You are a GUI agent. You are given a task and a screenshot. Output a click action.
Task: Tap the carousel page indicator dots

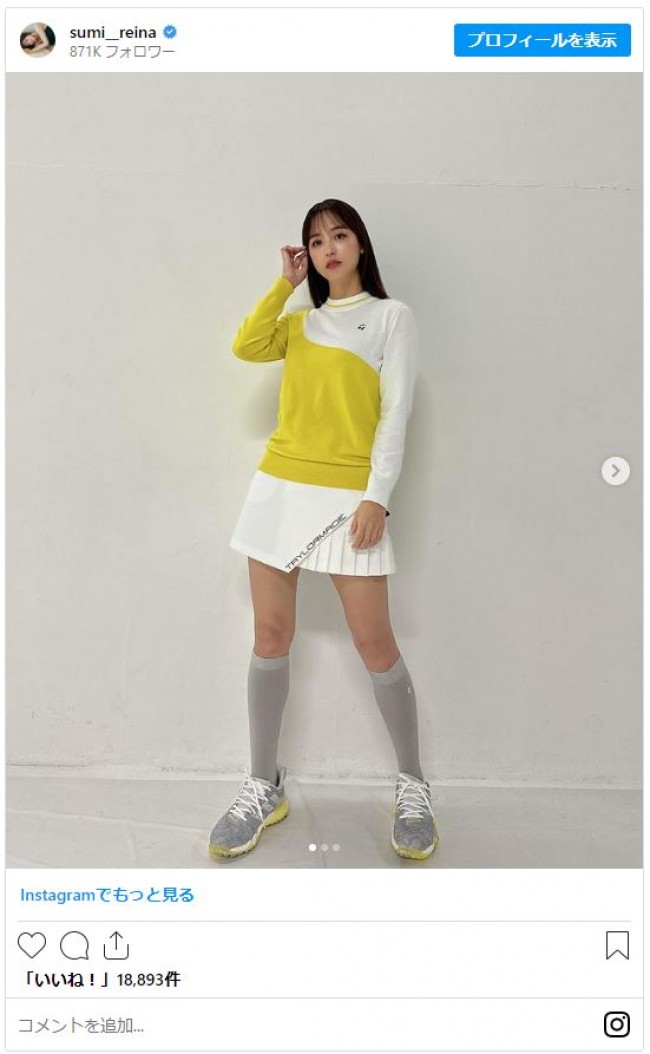coord(324,847)
